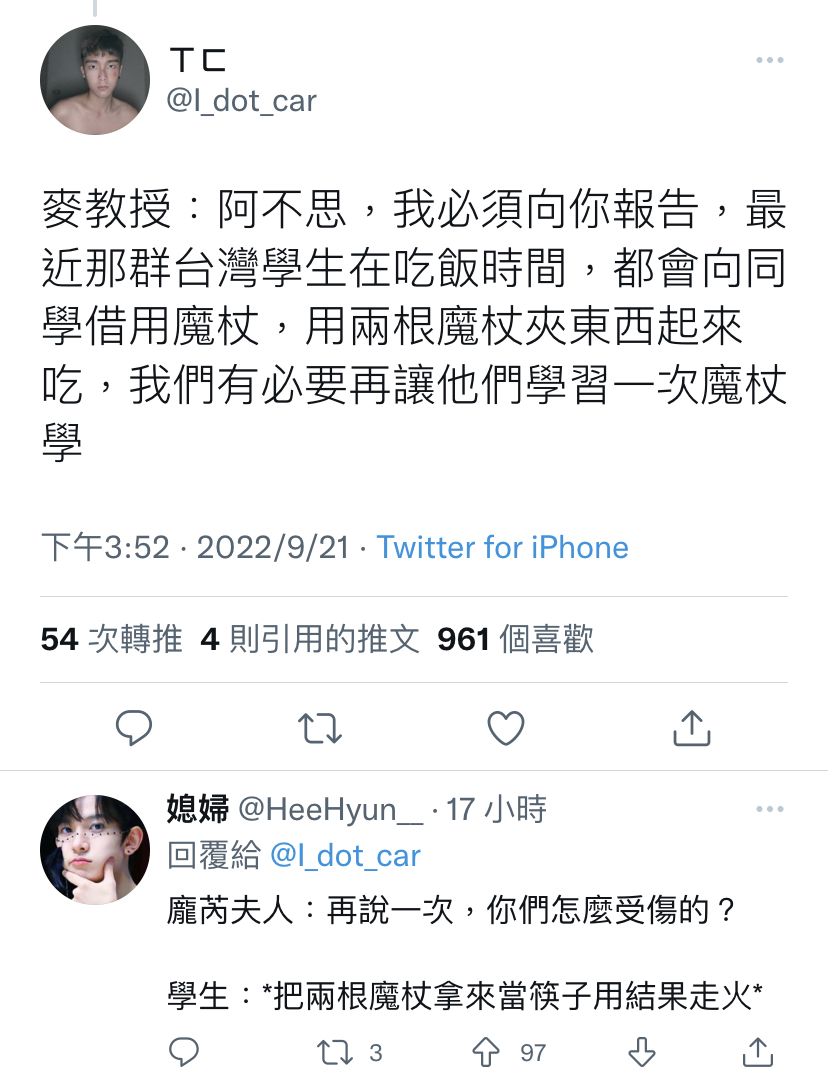The image size is (828, 1085).
Task: Upvote @HeeHyun__'s reply
Action: pos(486,1051)
